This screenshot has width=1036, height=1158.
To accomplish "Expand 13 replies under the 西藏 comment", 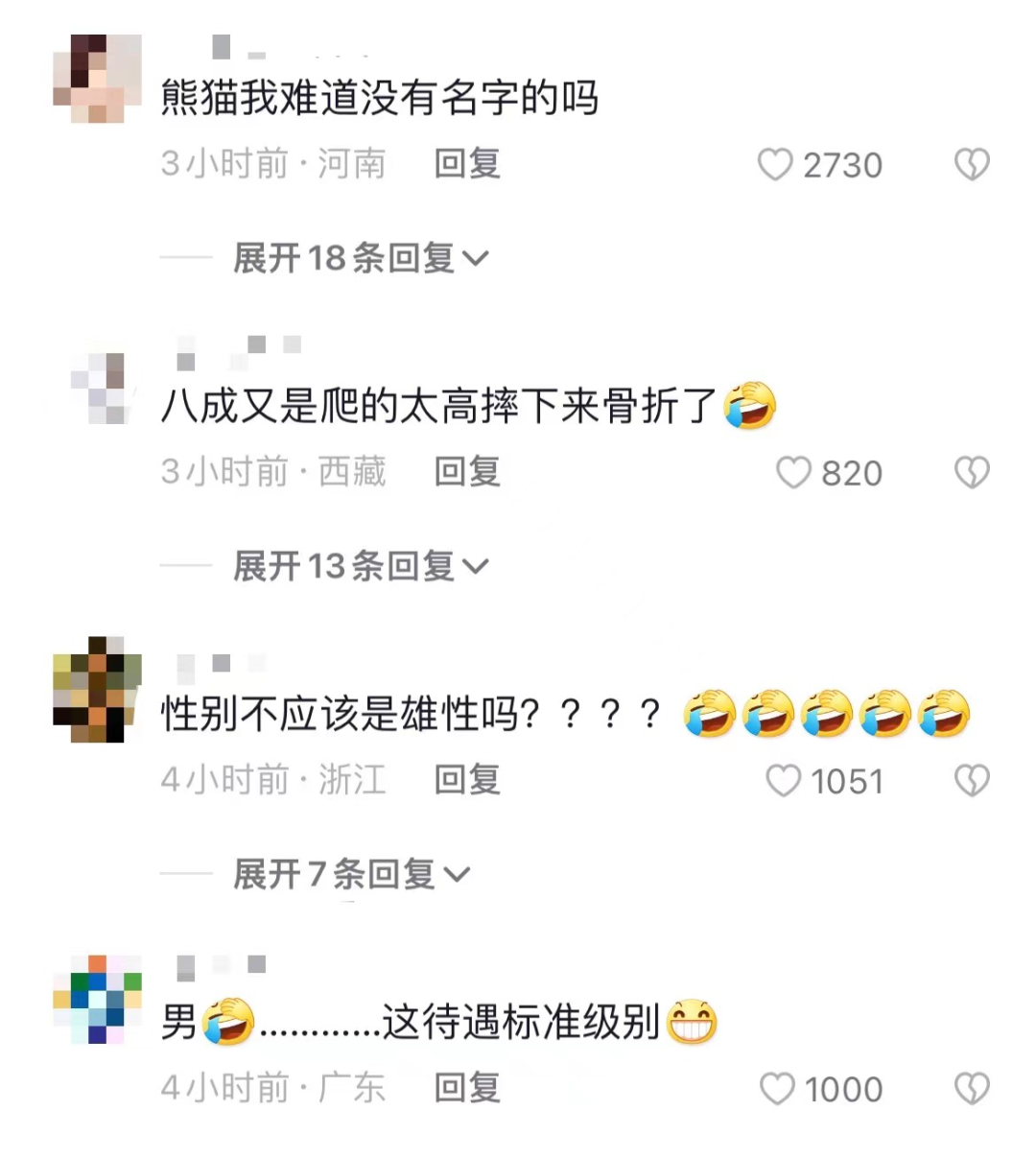I will click(x=361, y=566).
